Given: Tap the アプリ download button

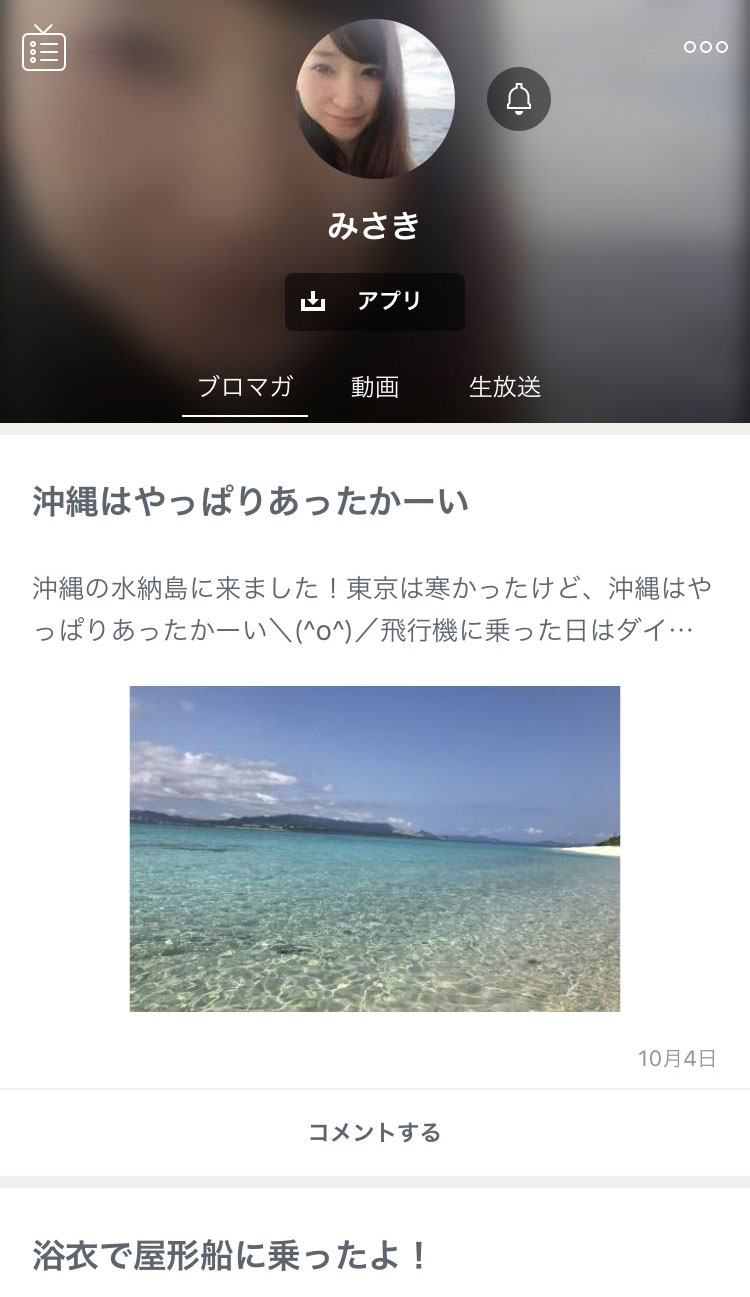Looking at the screenshot, I should [x=375, y=302].
